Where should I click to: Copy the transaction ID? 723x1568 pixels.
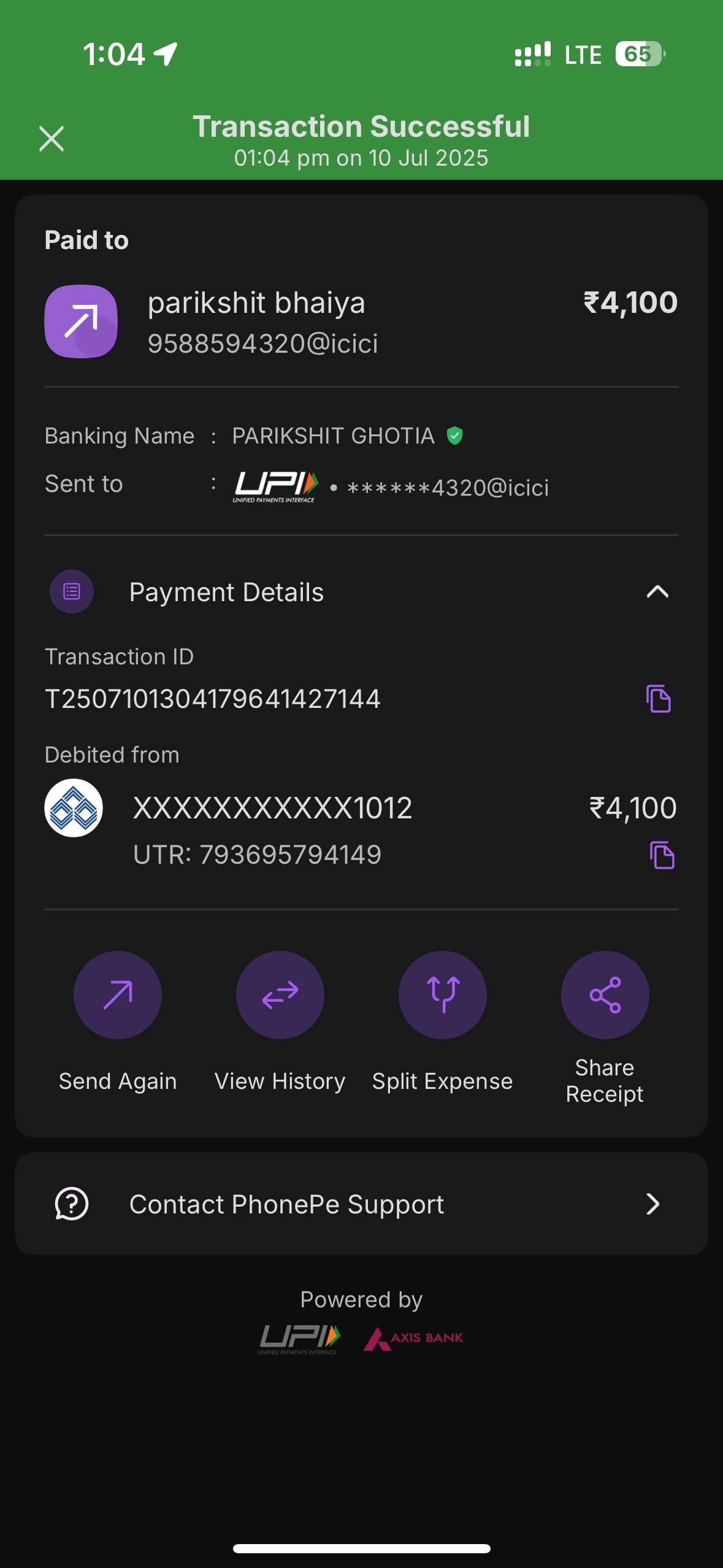(659, 699)
